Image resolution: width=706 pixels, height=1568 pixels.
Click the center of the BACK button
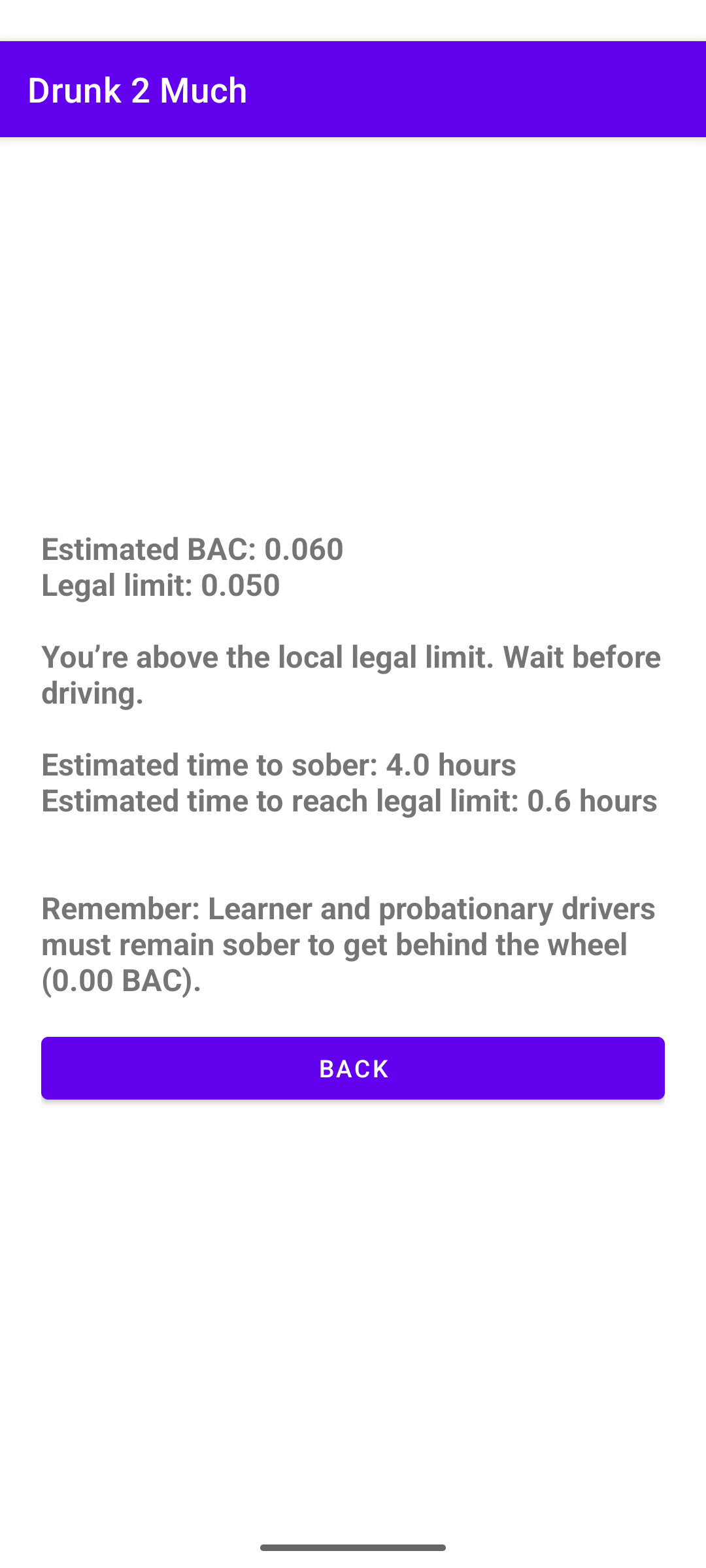[352, 1068]
